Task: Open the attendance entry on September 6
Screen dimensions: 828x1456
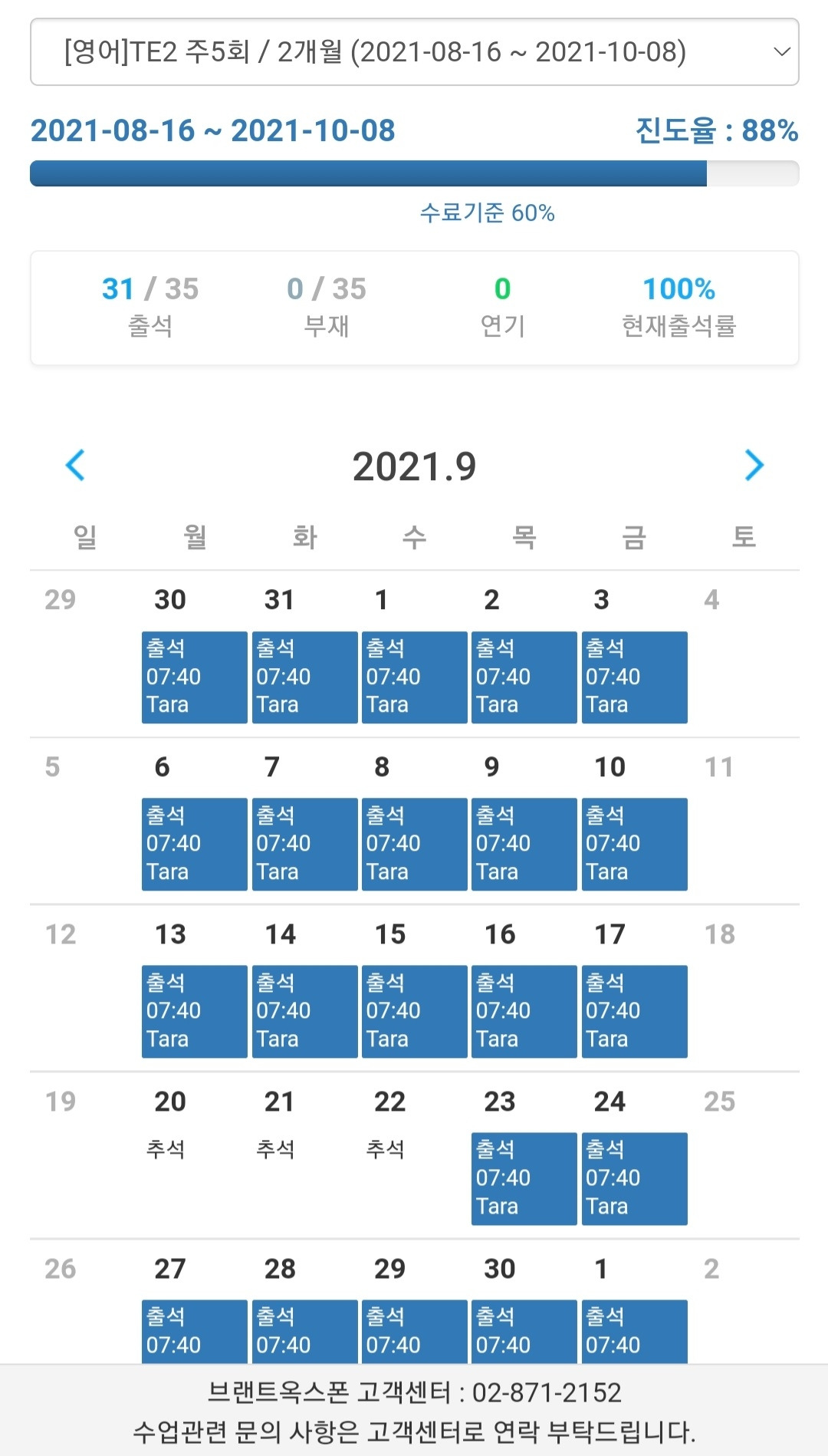Action: (x=195, y=844)
